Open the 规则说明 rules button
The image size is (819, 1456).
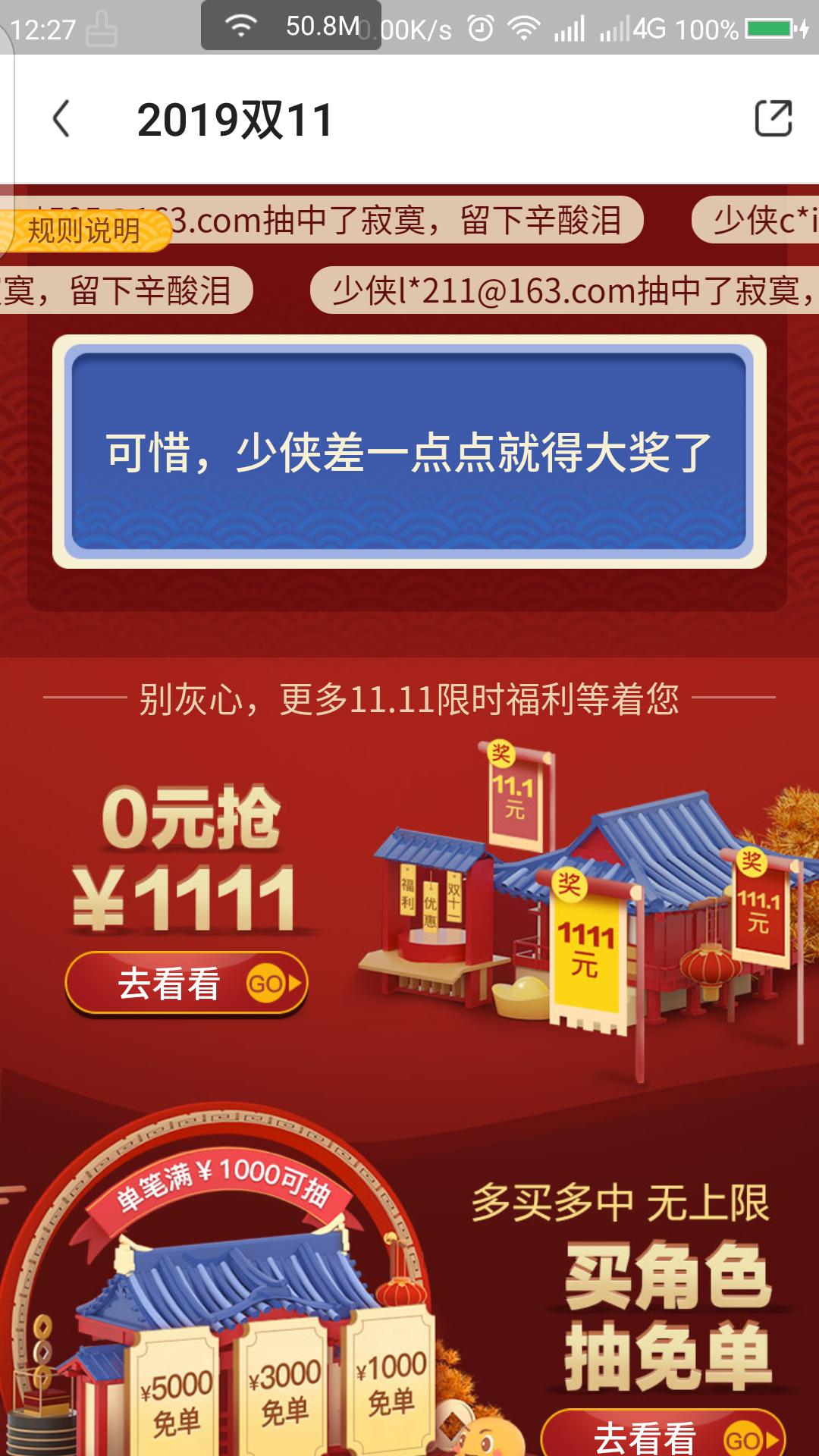tap(85, 230)
